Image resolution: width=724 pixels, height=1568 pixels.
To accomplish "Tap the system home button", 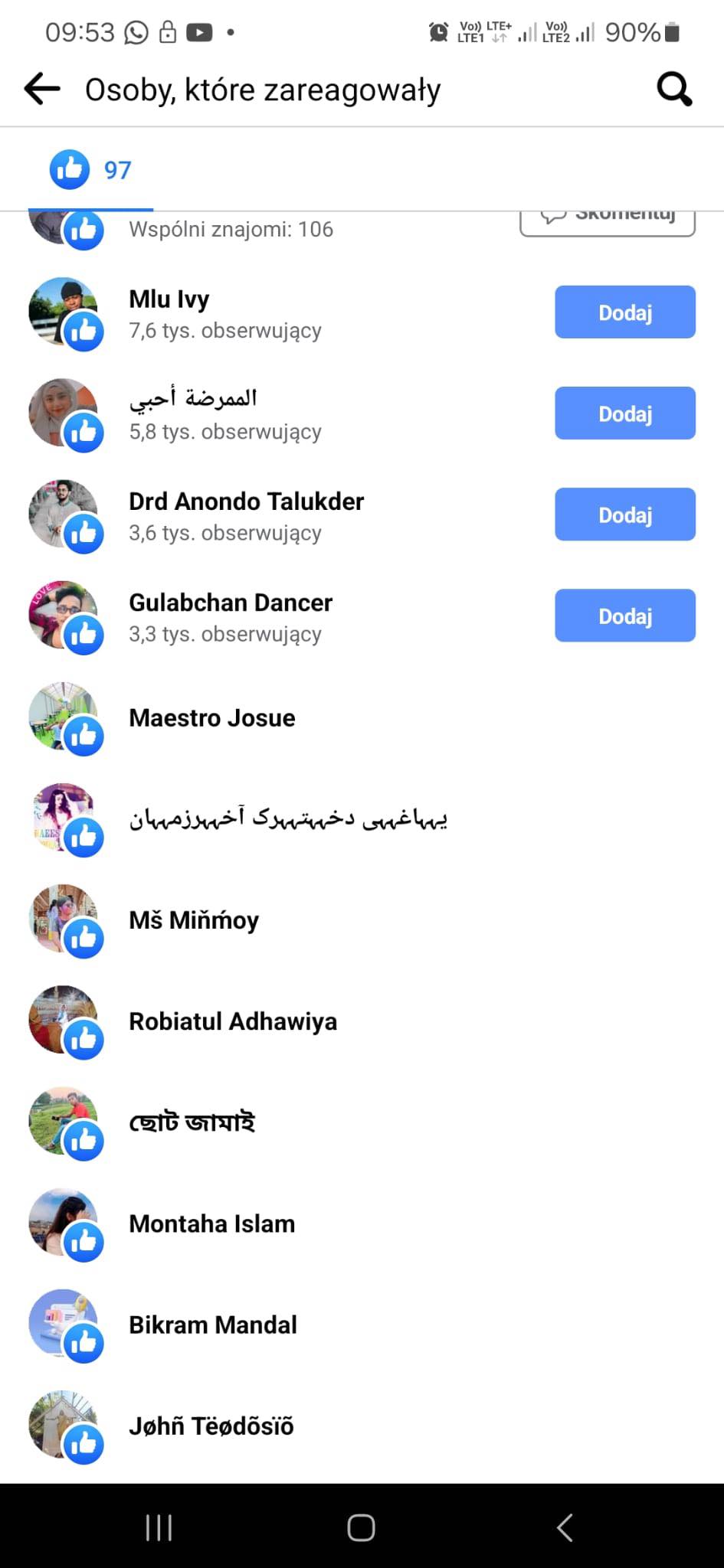I will coord(361,1527).
